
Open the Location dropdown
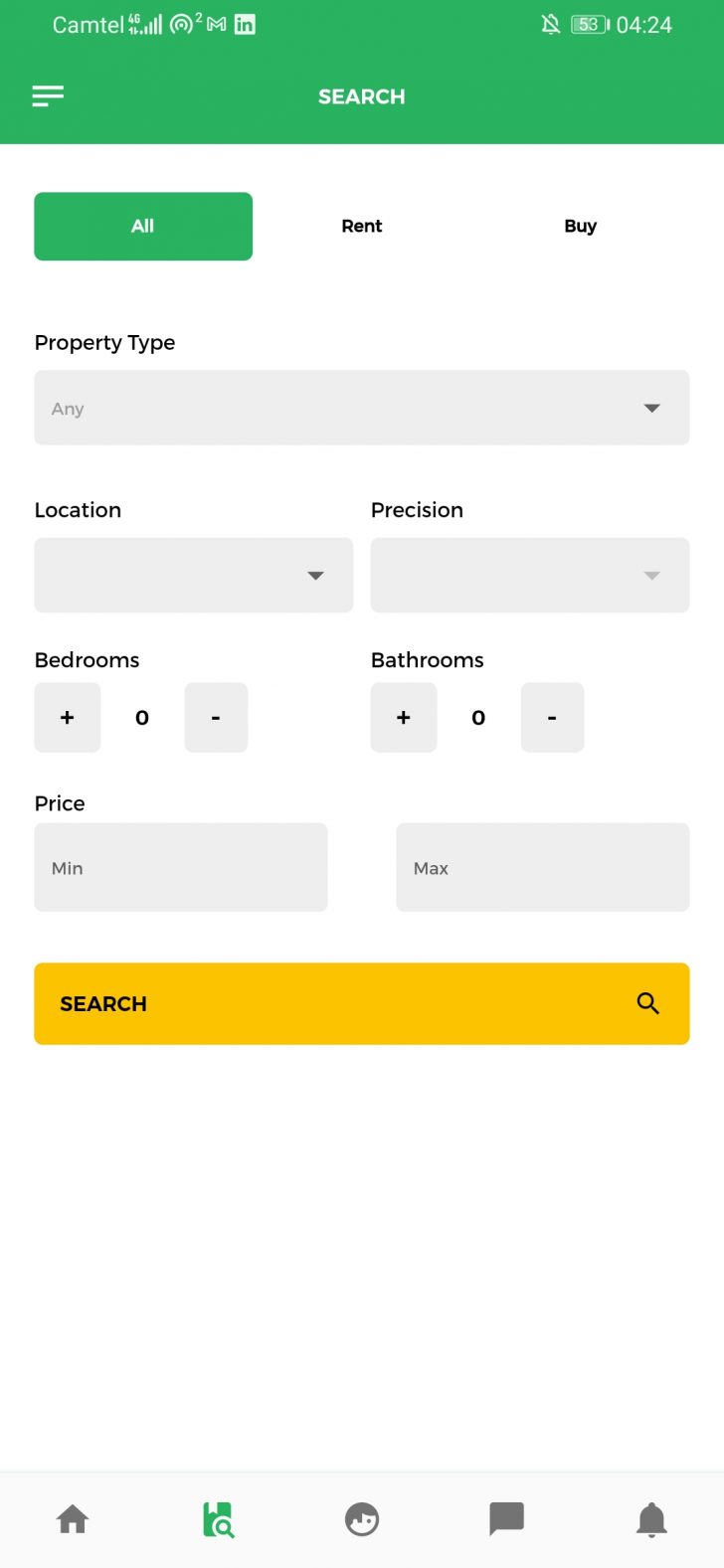(193, 575)
